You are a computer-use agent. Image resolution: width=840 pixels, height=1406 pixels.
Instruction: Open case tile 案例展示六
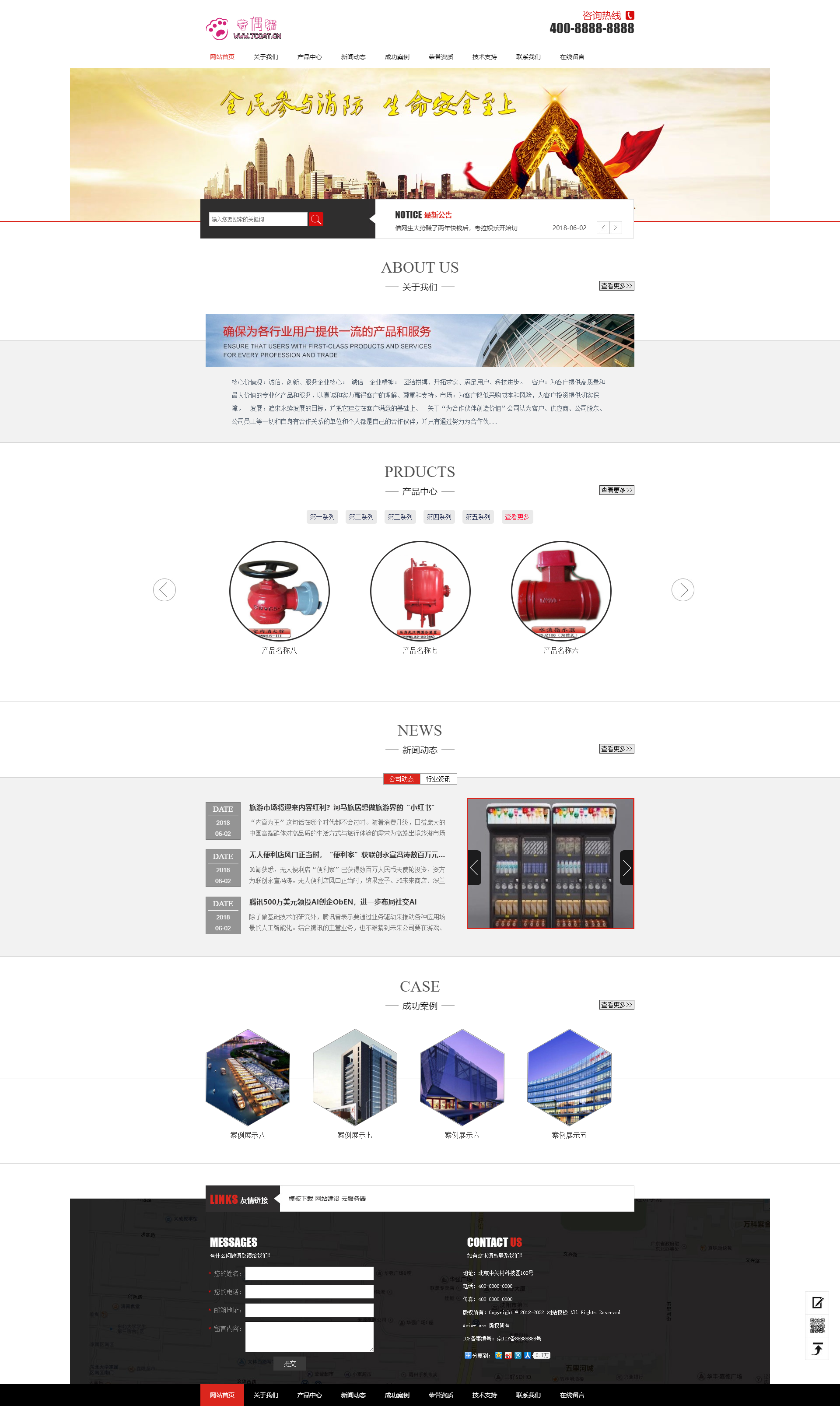(462, 1084)
